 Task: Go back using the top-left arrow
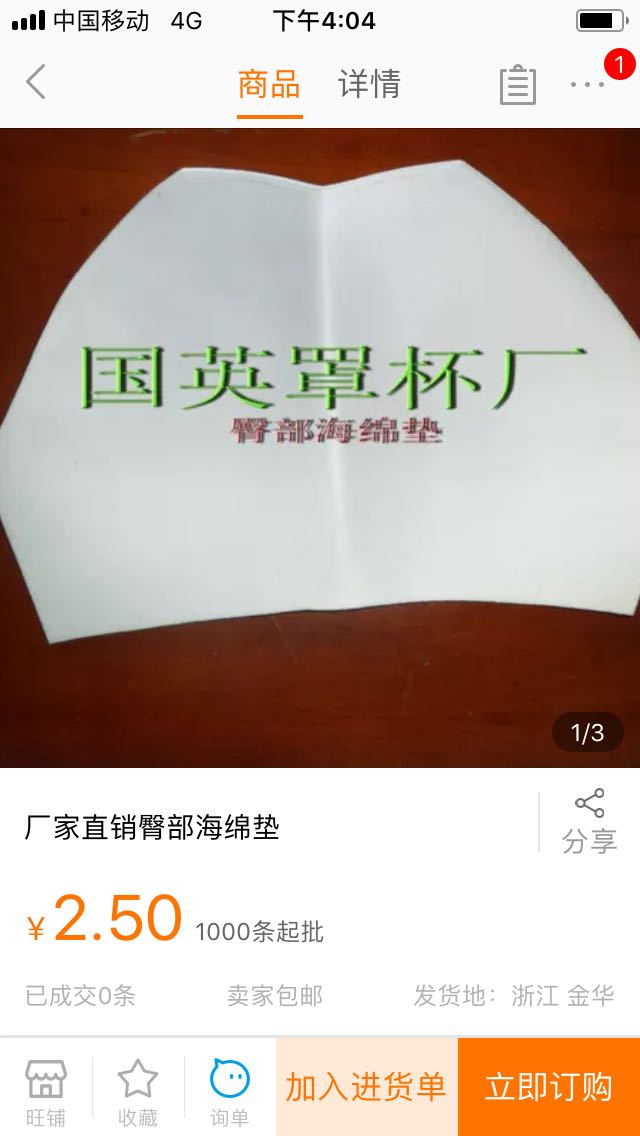click(36, 81)
